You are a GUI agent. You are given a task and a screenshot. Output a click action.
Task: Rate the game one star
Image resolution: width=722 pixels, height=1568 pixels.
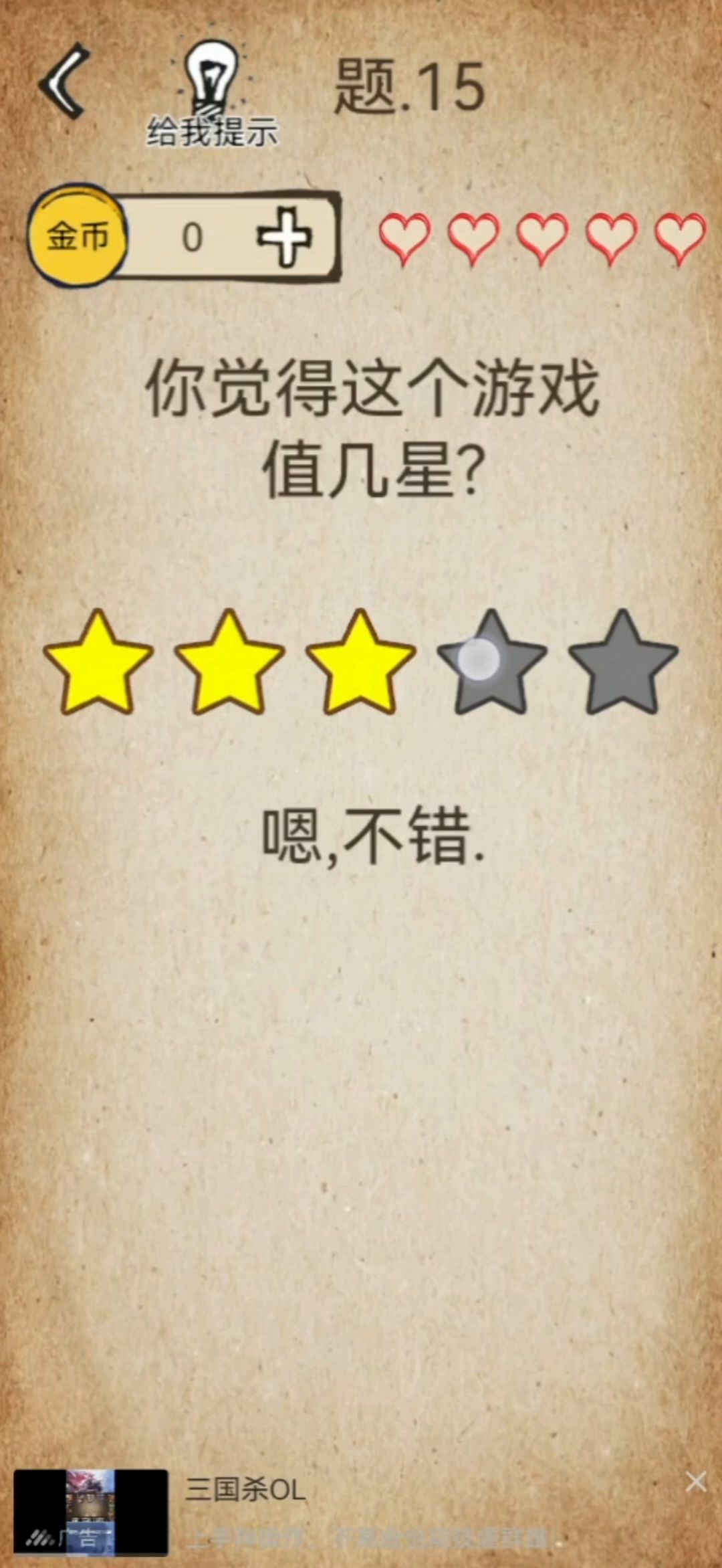[98, 662]
